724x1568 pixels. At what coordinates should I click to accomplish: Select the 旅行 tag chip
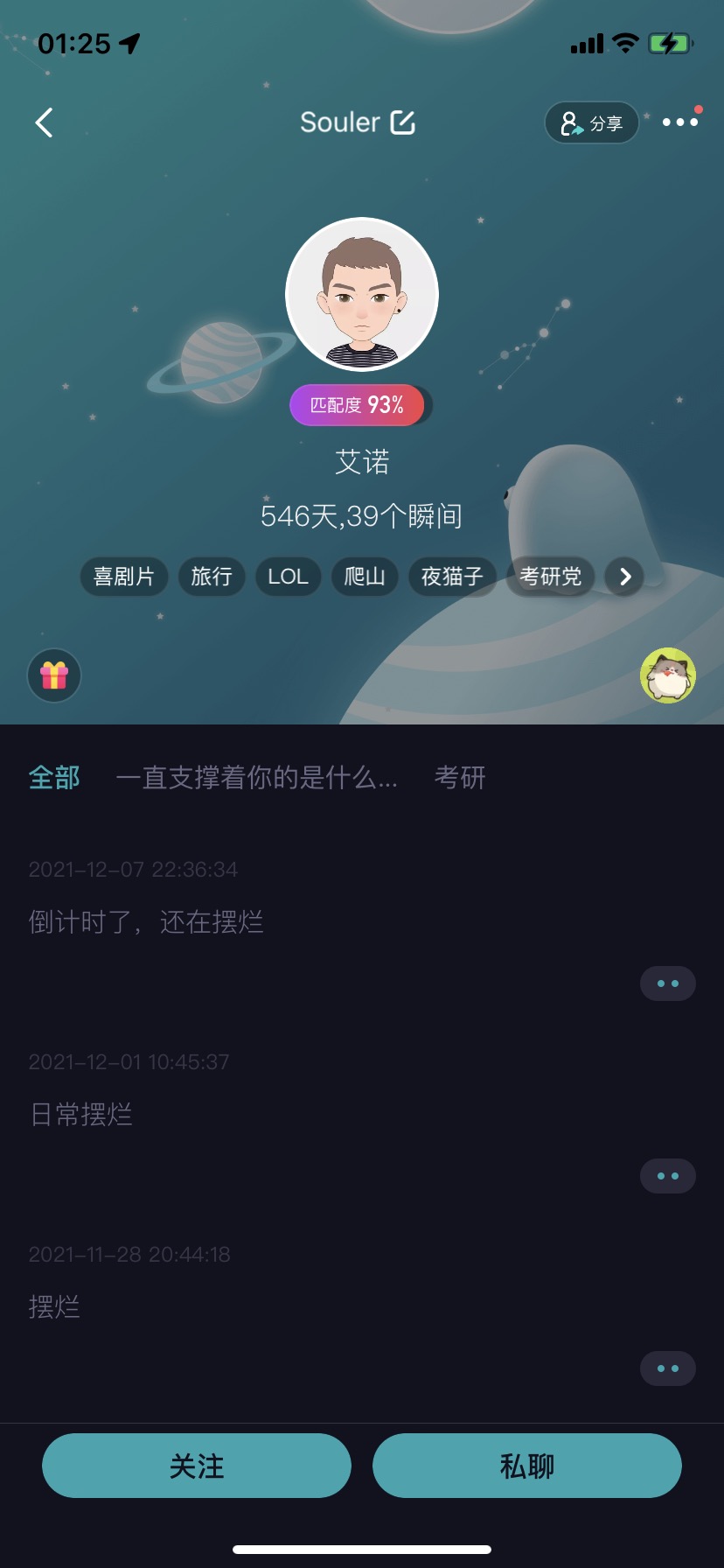212,577
